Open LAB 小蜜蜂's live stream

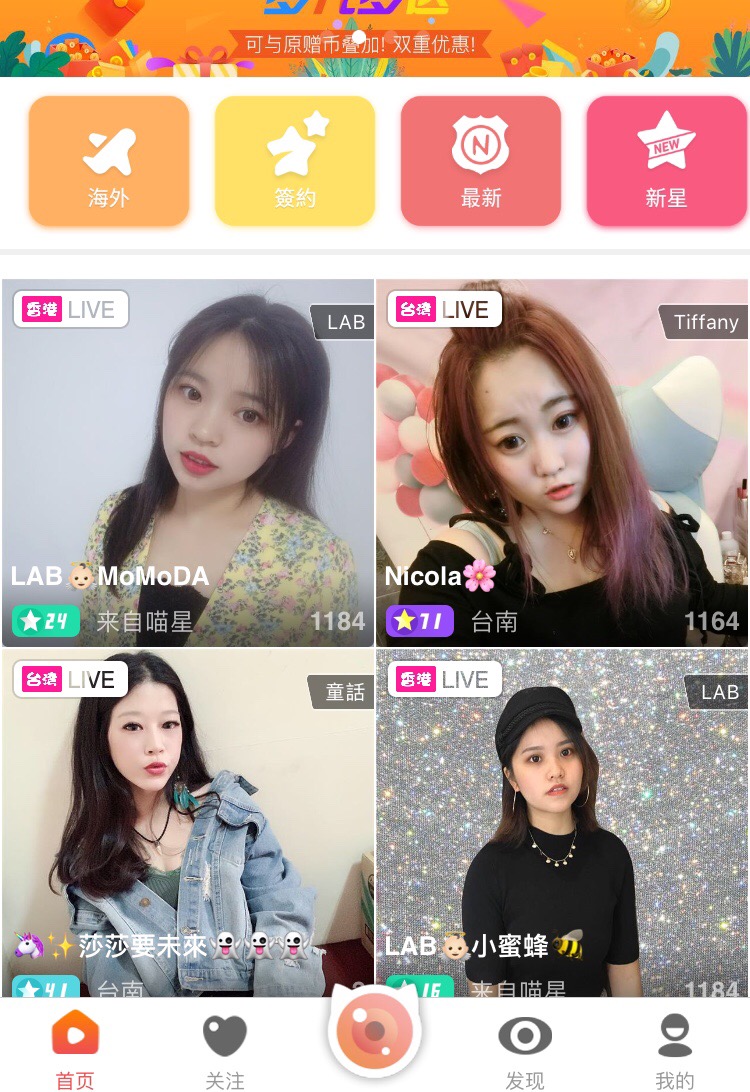[562, 822]
